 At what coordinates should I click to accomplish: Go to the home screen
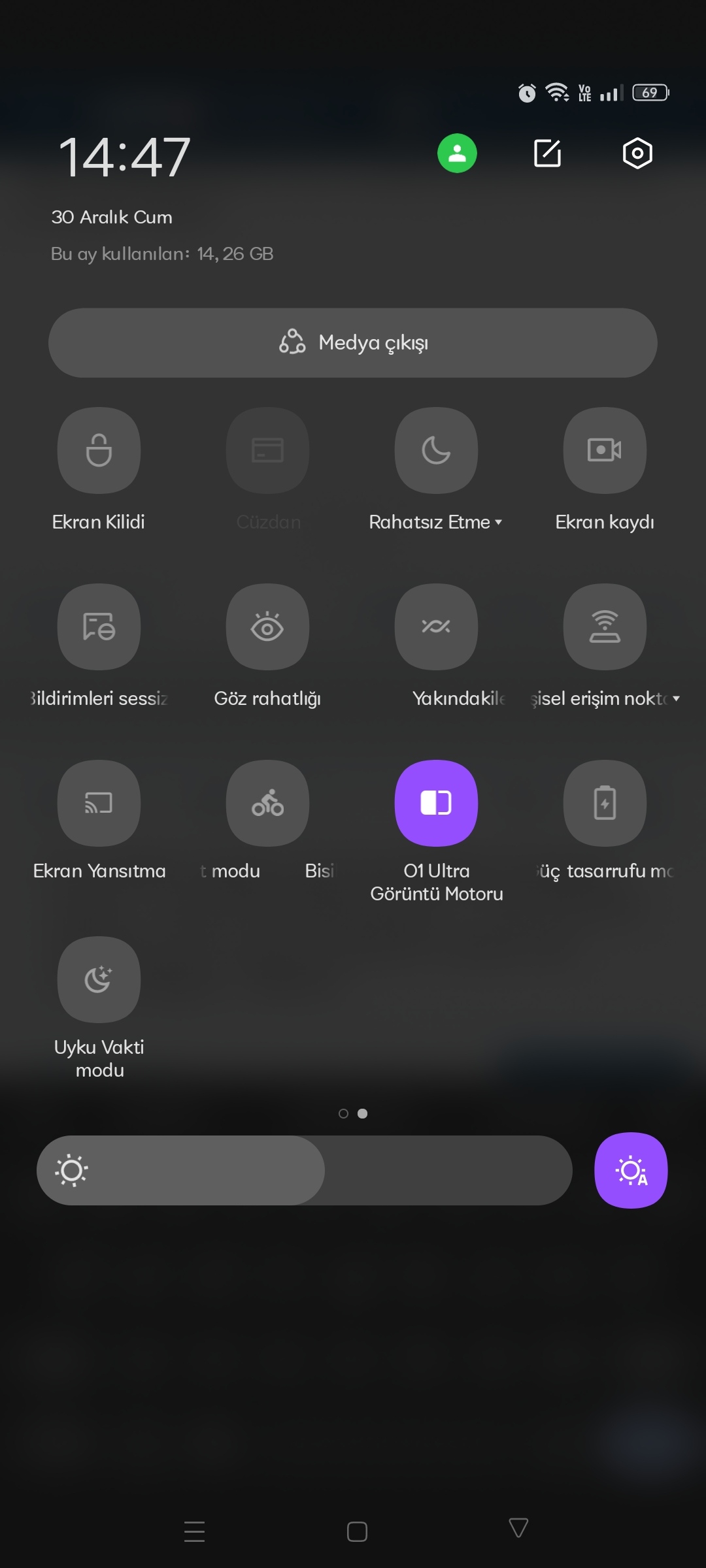tap(357, 1531)
